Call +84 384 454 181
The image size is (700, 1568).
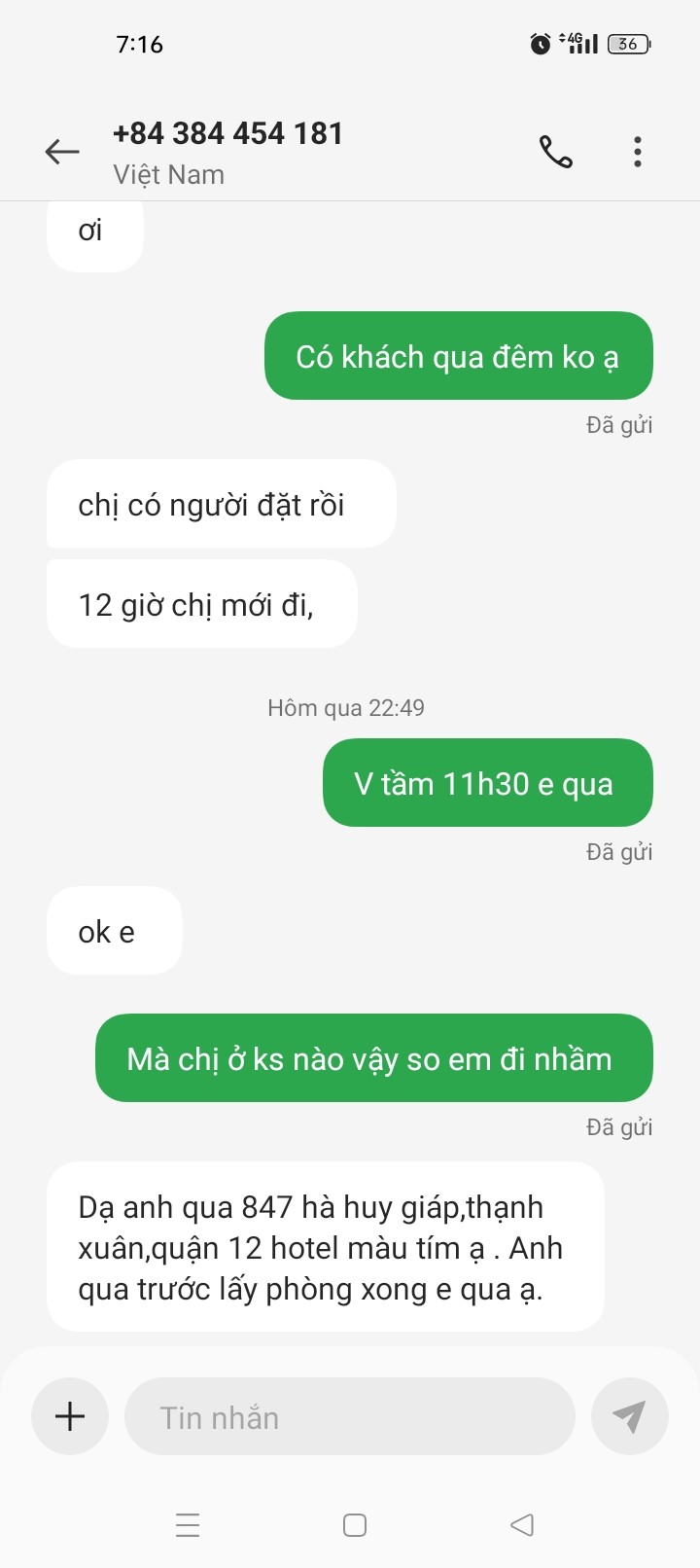(556, 152)
